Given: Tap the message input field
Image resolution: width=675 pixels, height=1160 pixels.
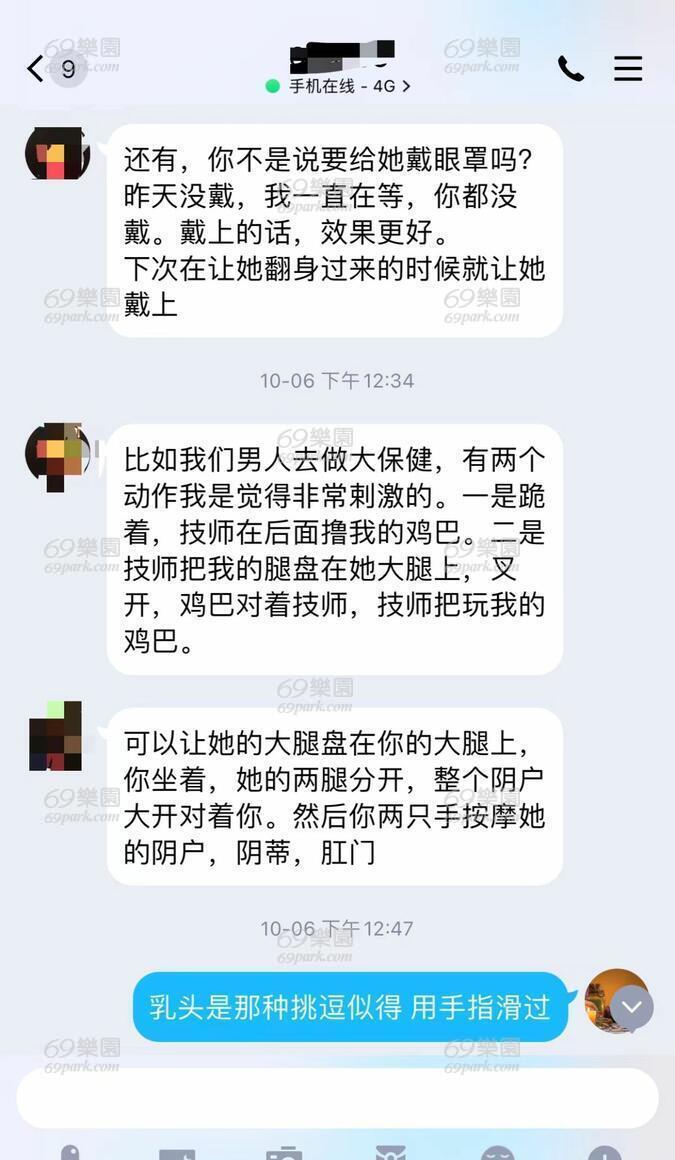Looking at the screenshot, I should 338,1099.
